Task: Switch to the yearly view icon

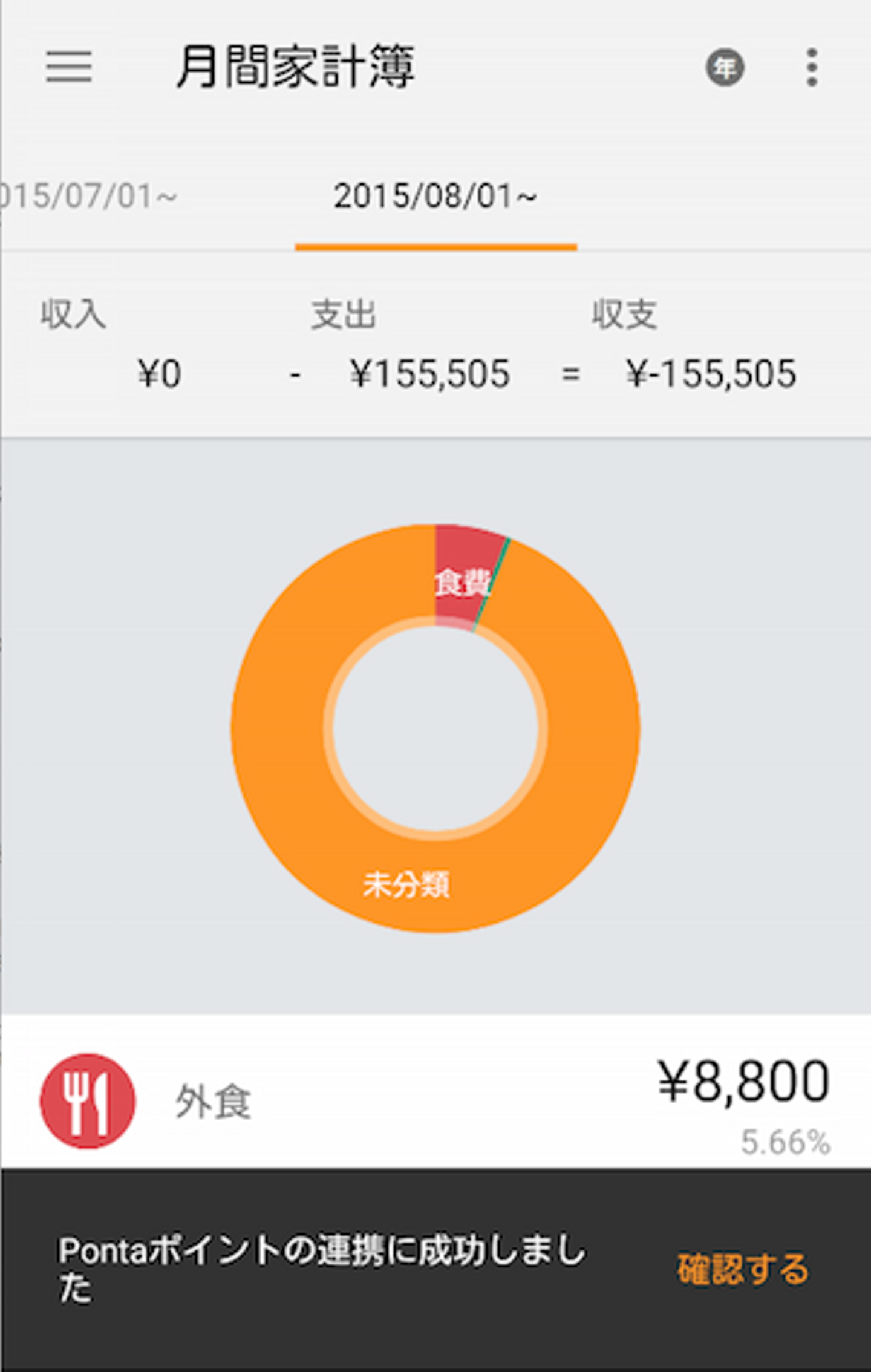Action: [725, 67]
